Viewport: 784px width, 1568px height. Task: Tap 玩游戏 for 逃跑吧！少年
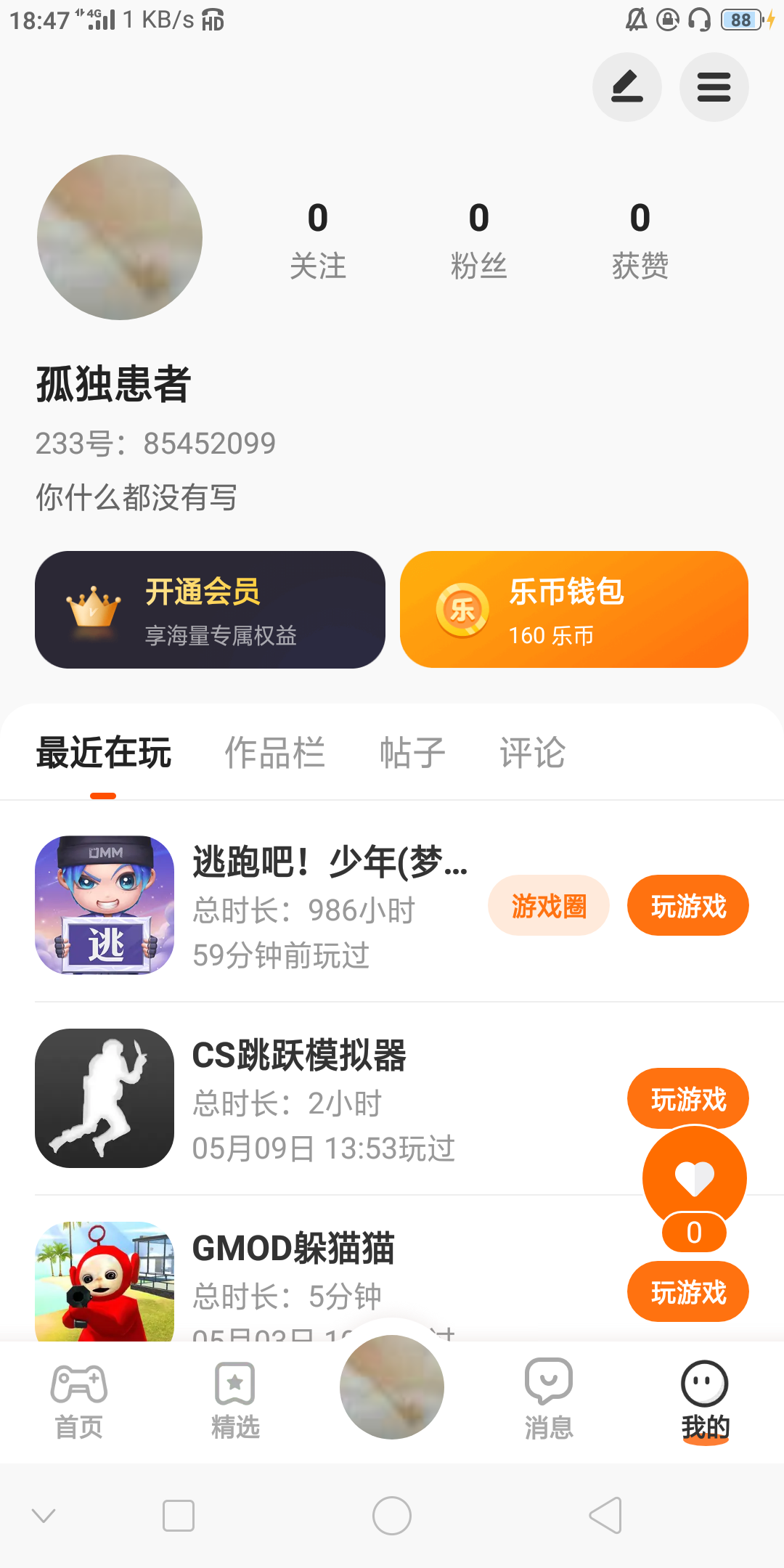[x=687, y=906]
